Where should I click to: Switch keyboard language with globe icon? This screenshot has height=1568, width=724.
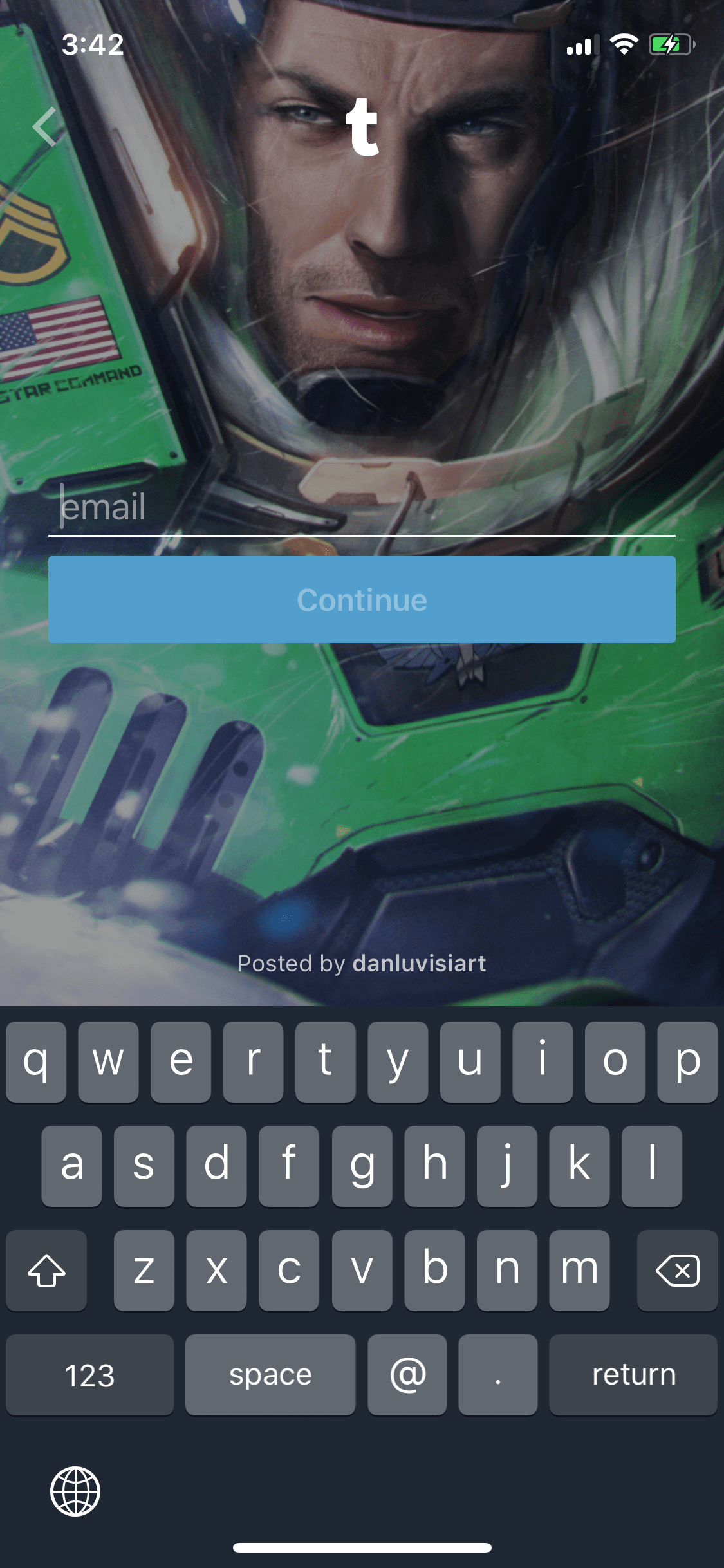pyautogui.click(x=75, y=1491)
